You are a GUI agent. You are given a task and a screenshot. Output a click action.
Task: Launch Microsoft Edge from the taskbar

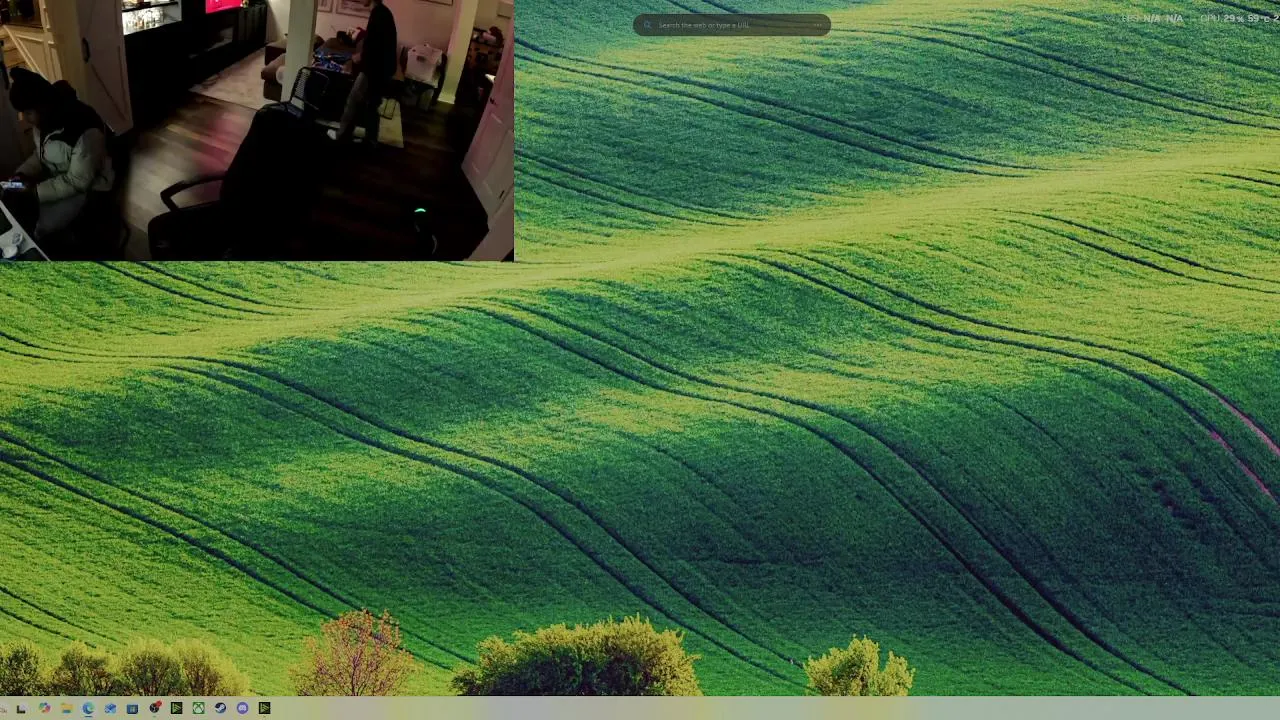[88, 708]
